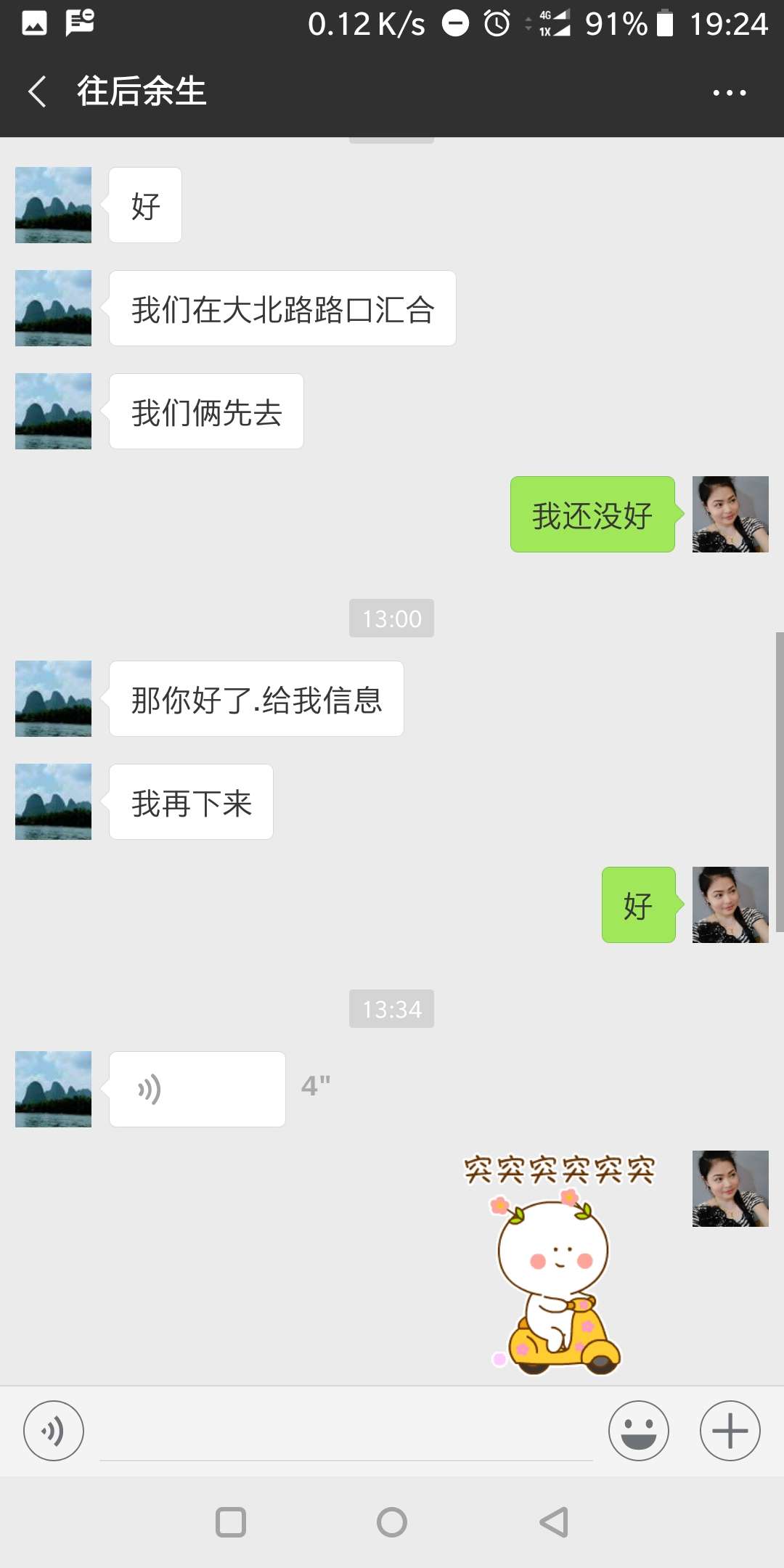Tap the voice input icon bottom left
The height and width of the screenshot is (1568, 784).
(53, 1431)
